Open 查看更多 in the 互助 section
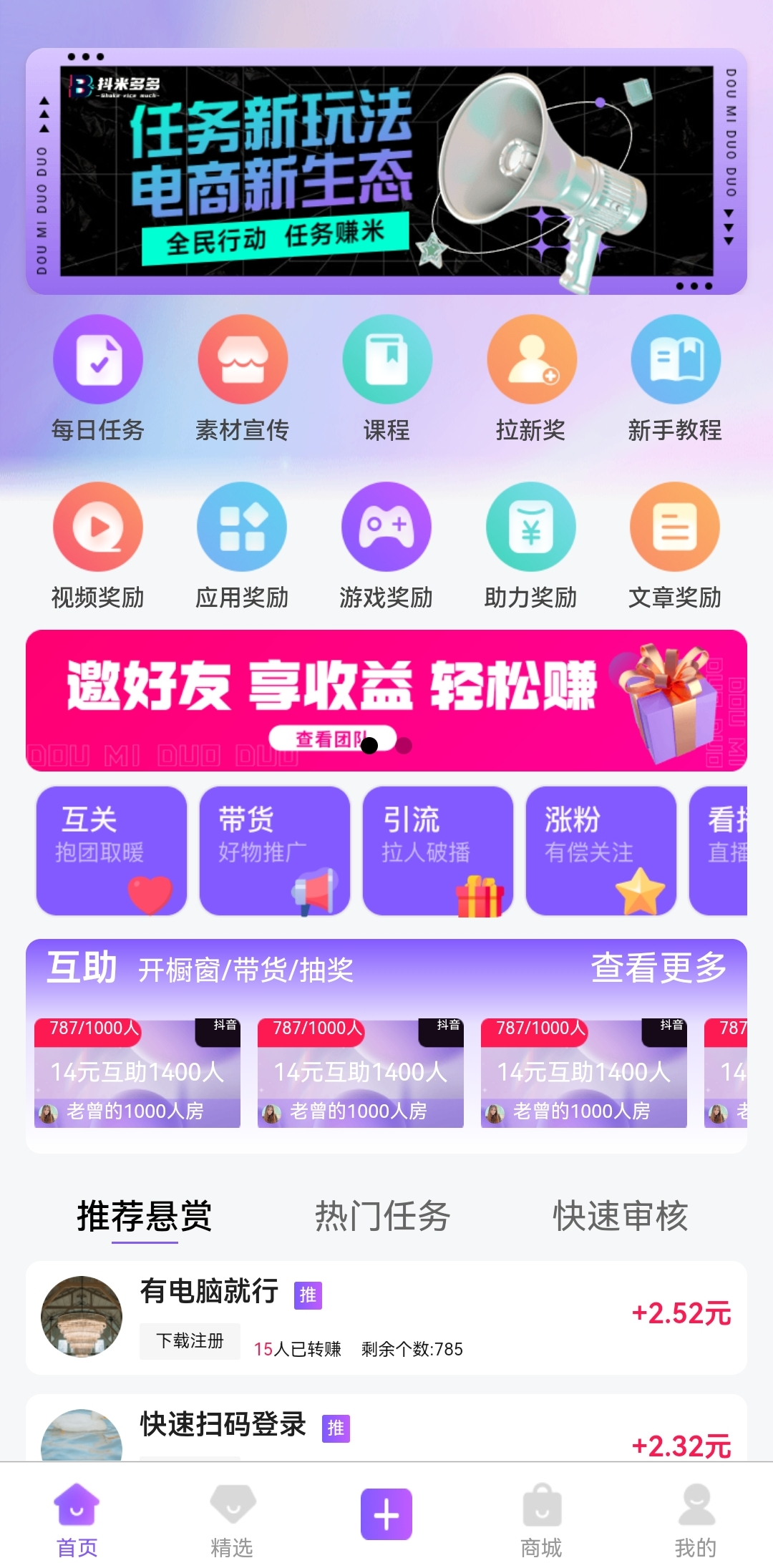This screenshot has height=1568, width=773. click(x=657, y=969)
